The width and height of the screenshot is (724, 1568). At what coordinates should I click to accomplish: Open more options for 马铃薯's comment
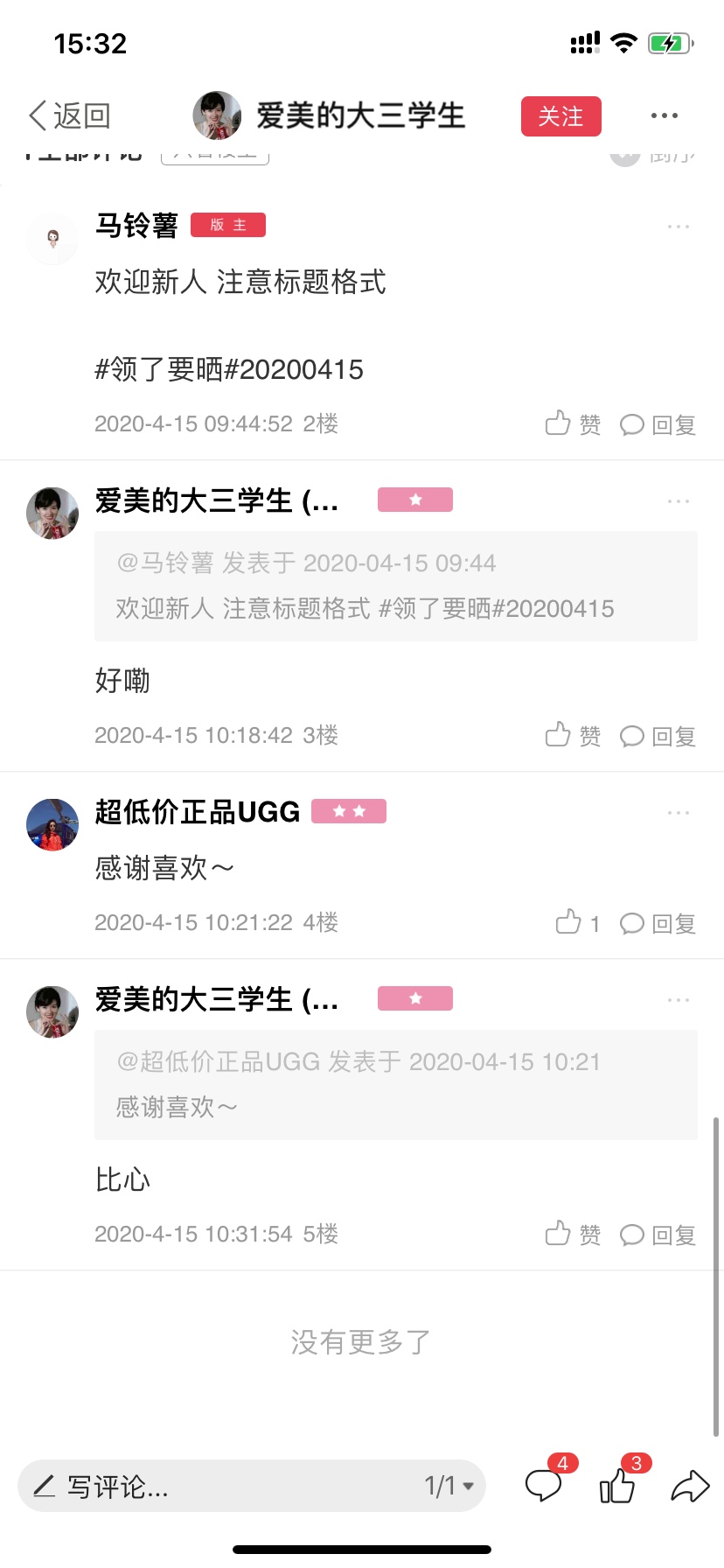679,227
